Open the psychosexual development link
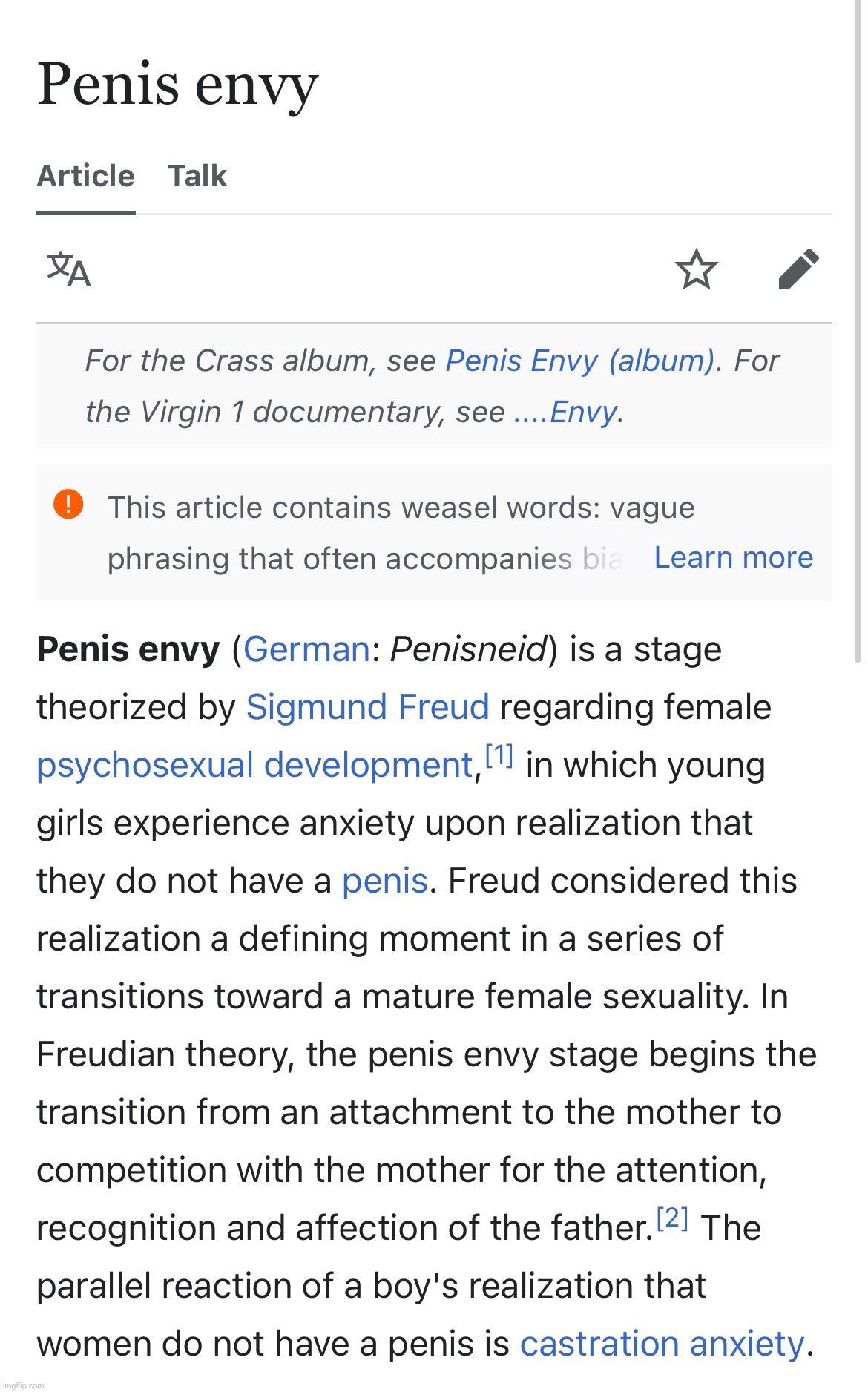This screenshot has height=1392, width=868. click(255, 765)
